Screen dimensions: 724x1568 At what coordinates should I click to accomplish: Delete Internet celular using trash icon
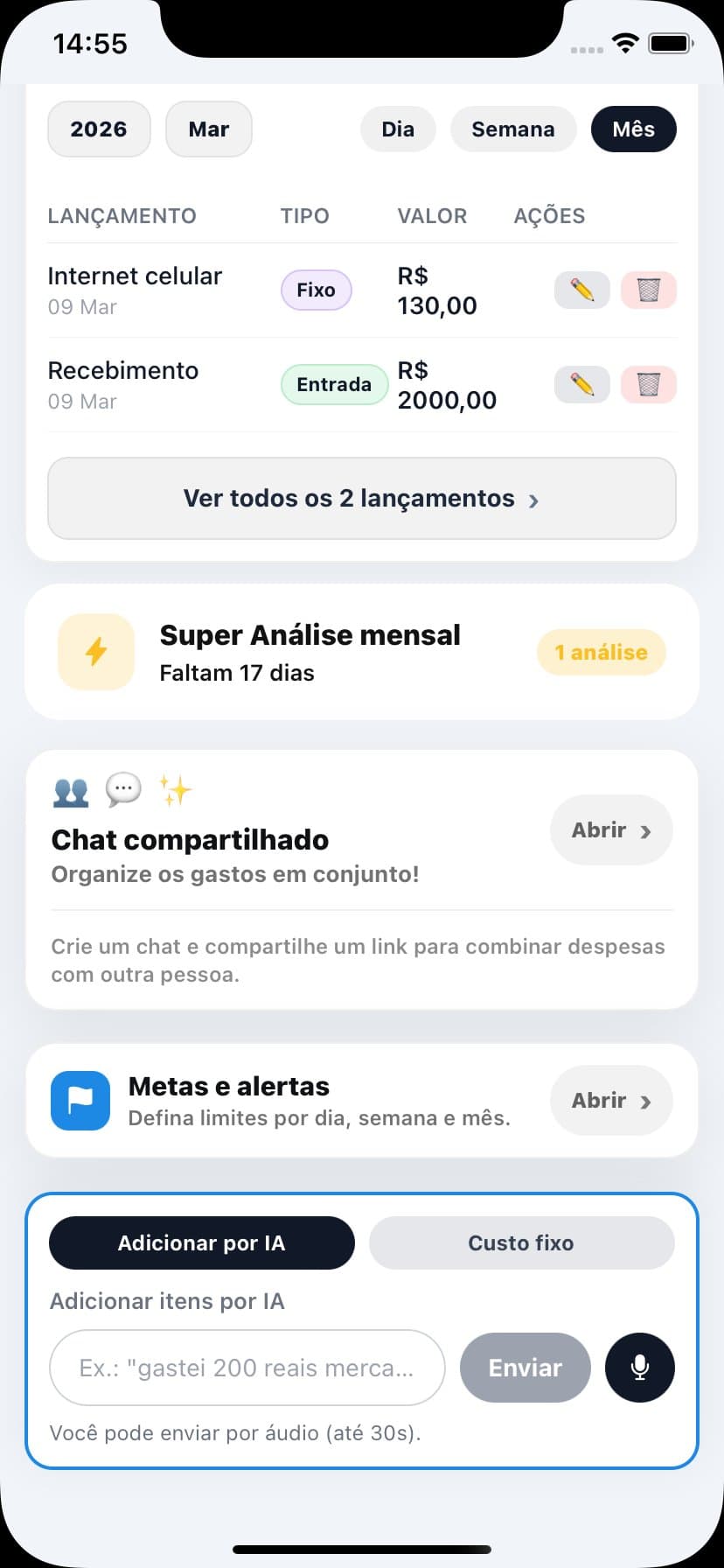pos(648,290)
